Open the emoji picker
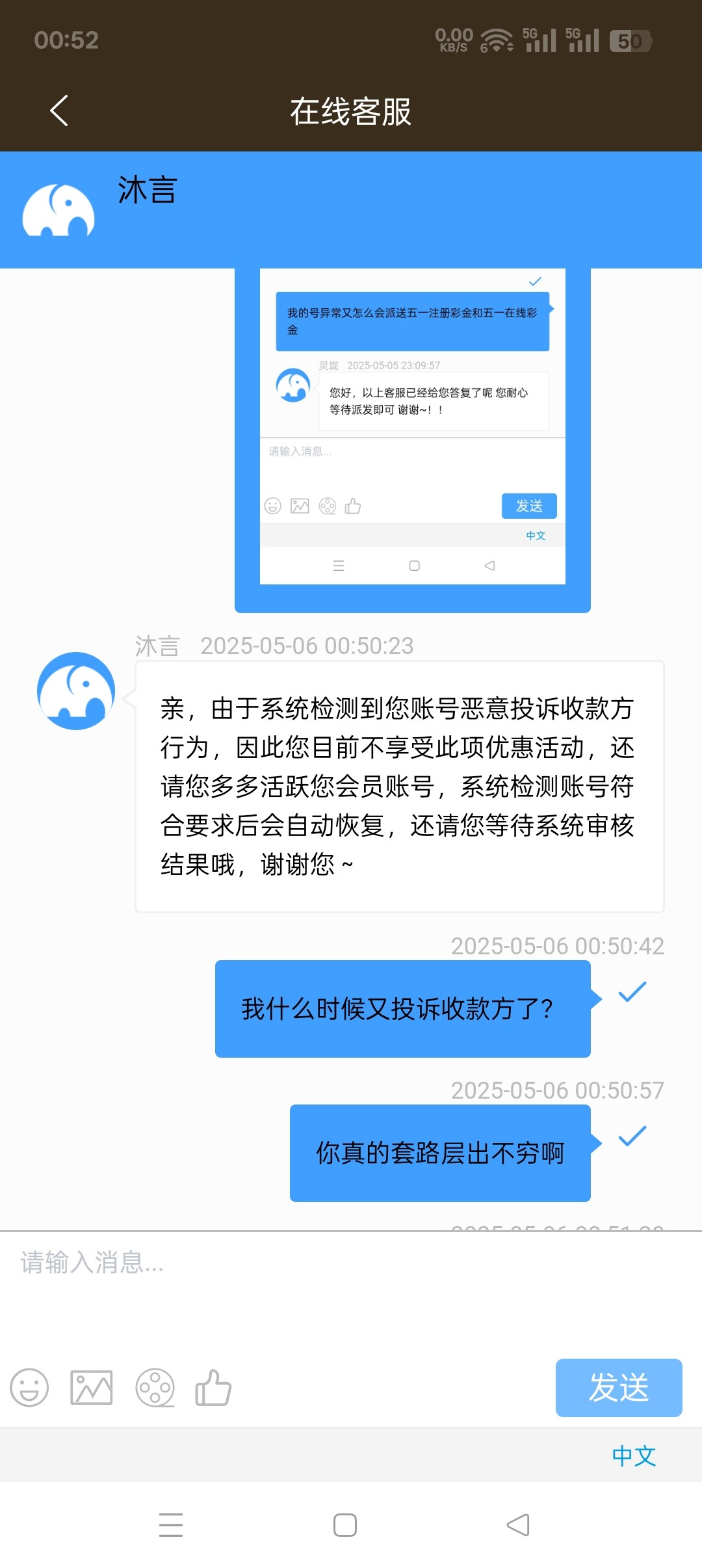The height and width of the screenshot is (1568, 702). click(x=29, y=1387)
